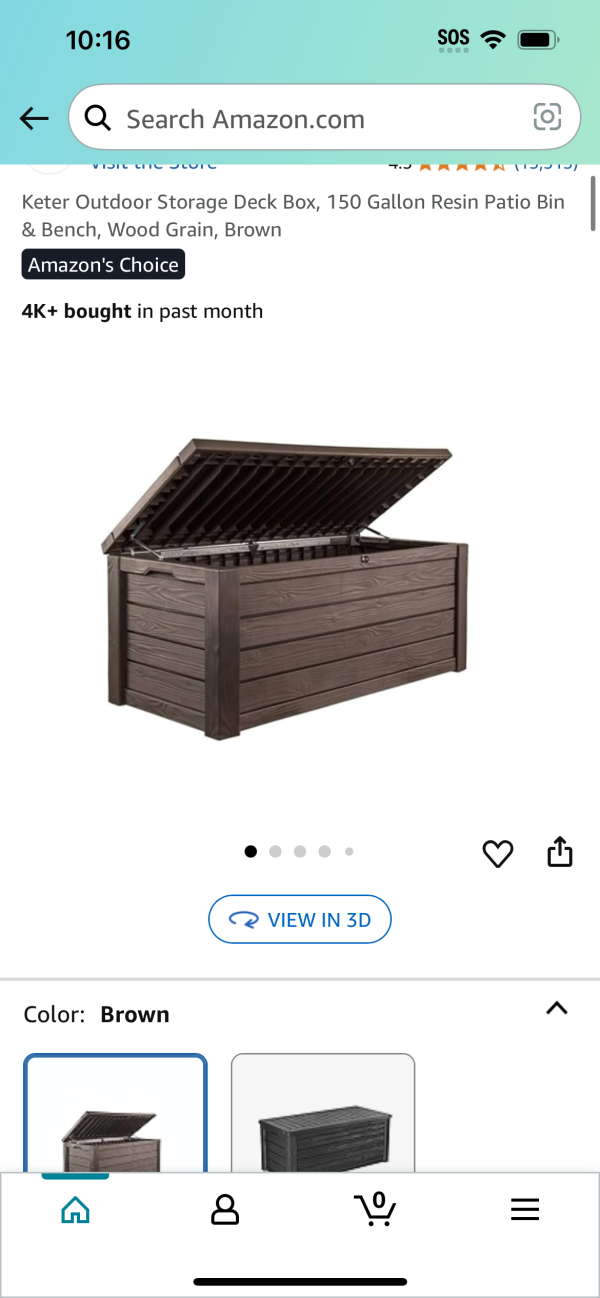Open the account profile tab
600x1298 pixels.
point(225,1210)
